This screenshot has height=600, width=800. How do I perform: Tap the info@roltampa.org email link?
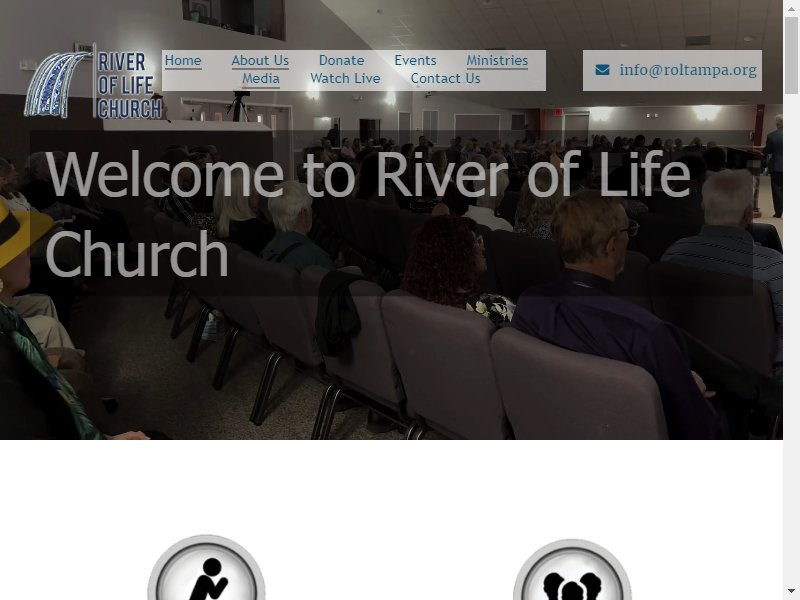687,70
